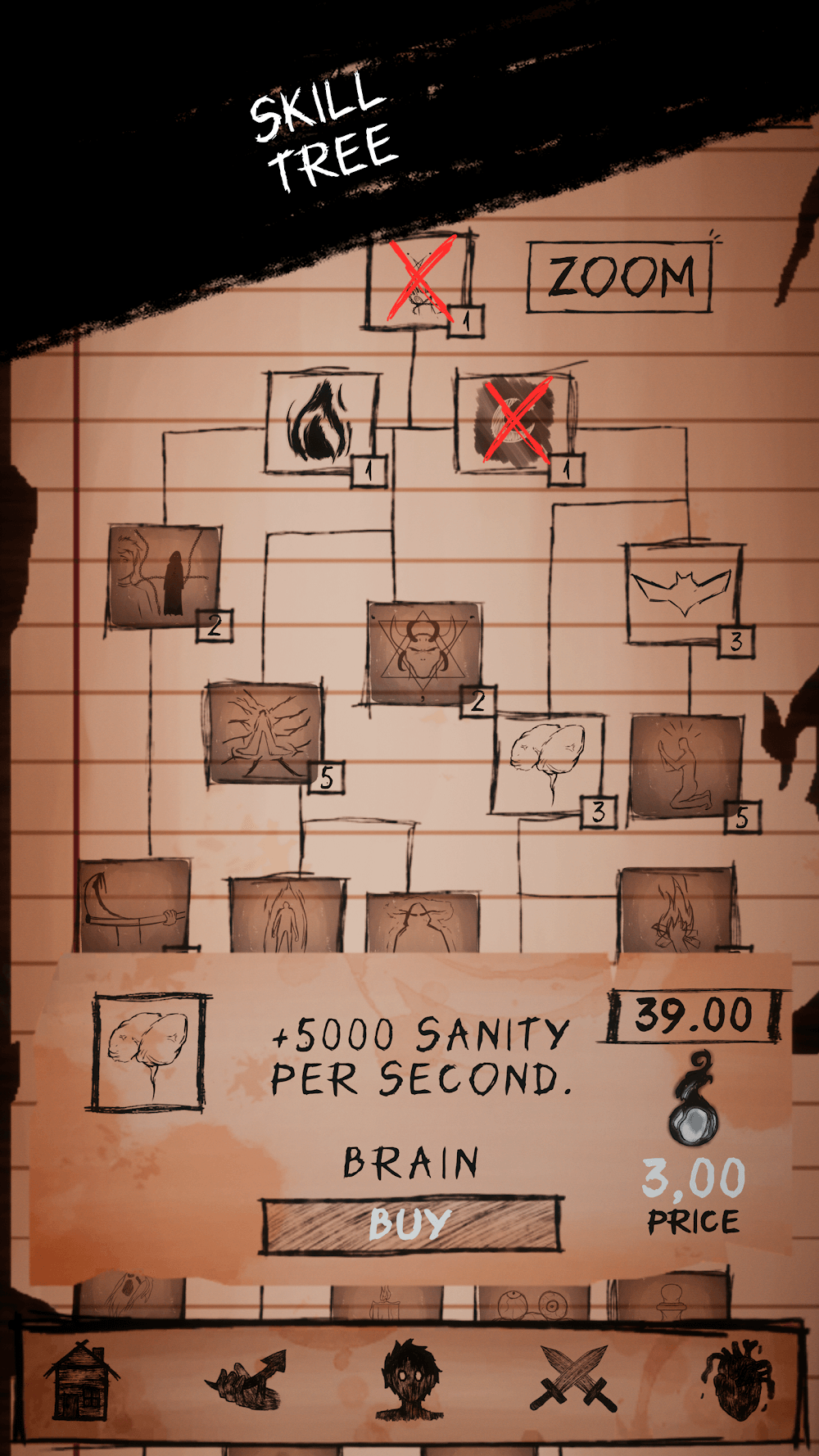819x1456 pixels.
Task: Select the horned demon pentagram skill
Action: click(423, 653)
